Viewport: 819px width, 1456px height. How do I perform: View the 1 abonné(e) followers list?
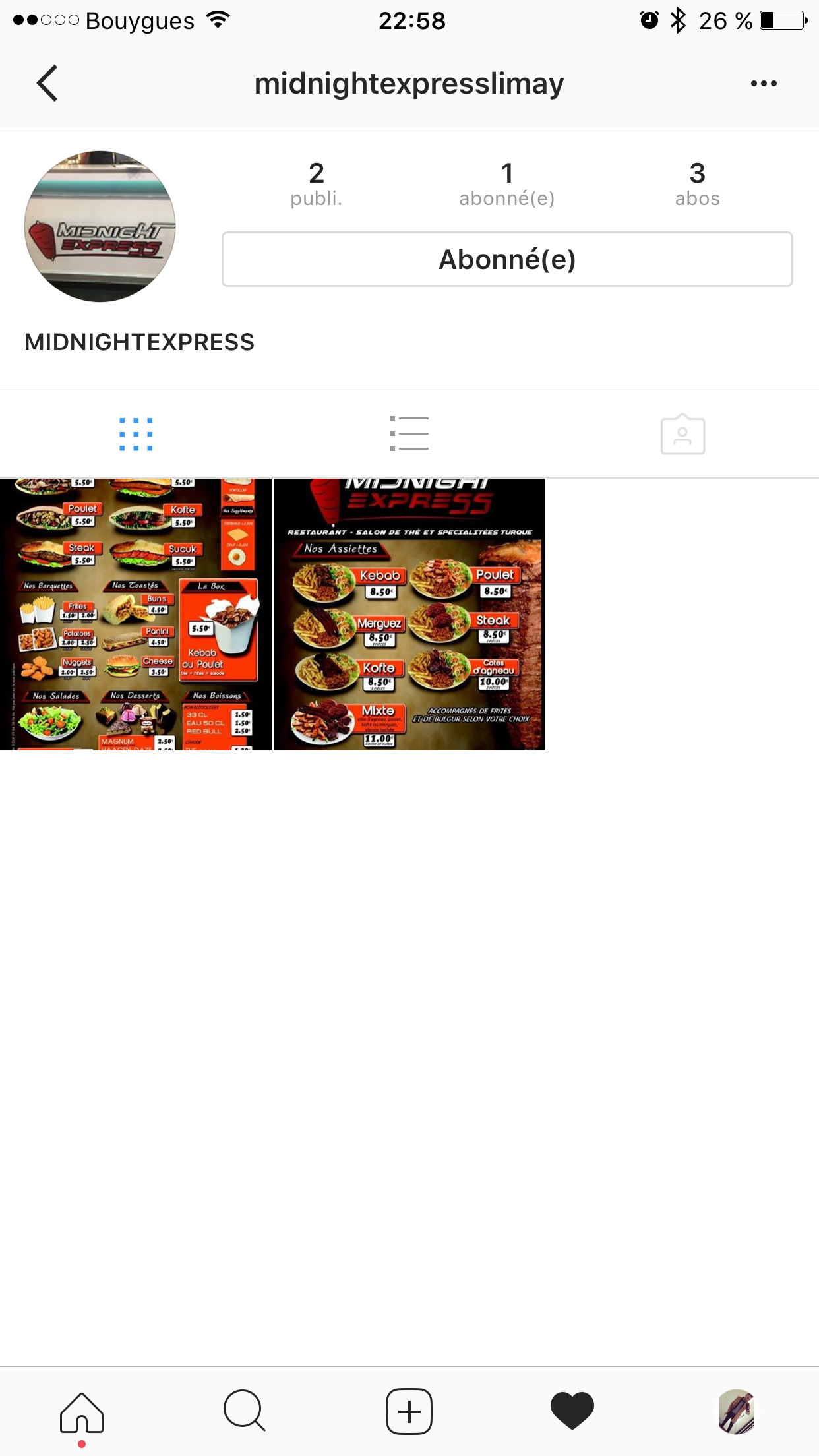[x=506, y=184]
